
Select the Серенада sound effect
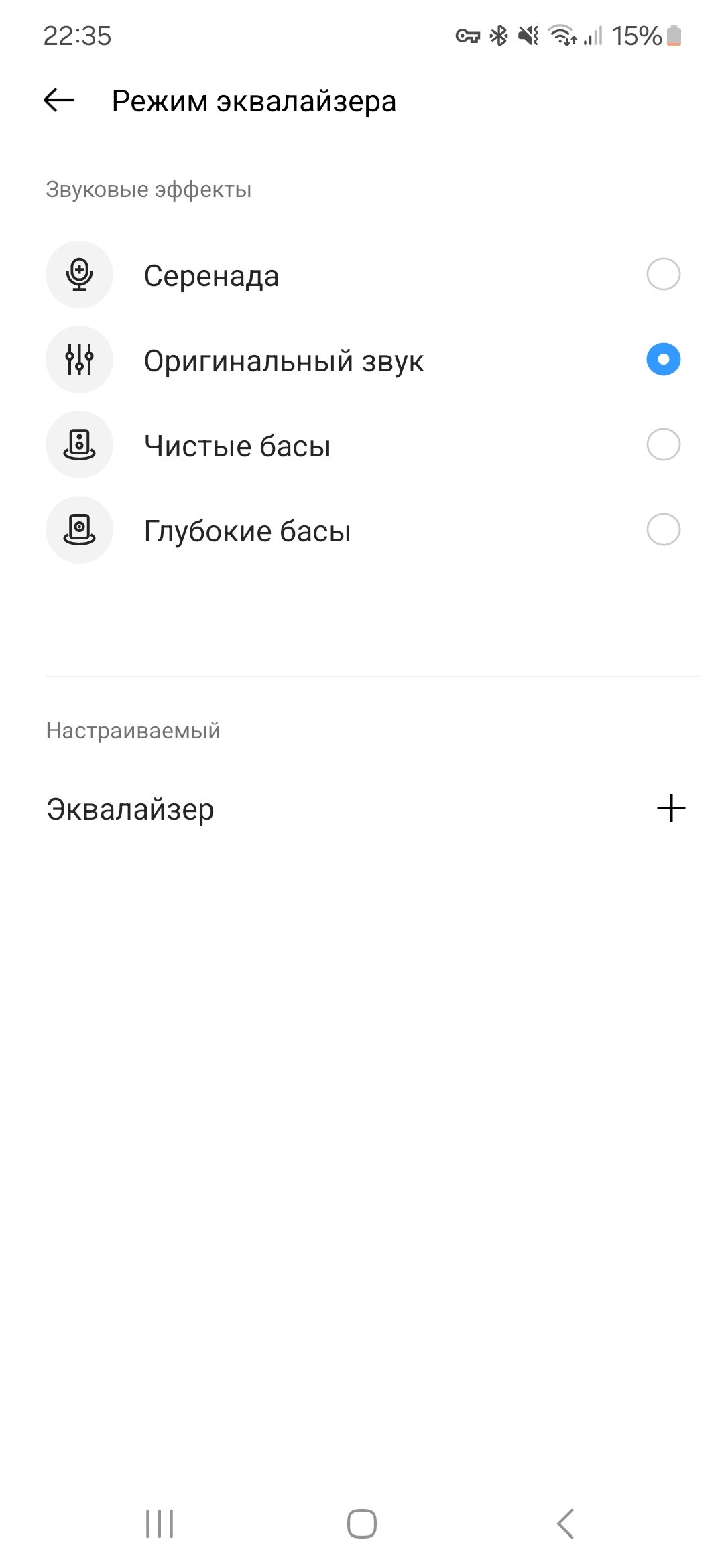[663, 275]
